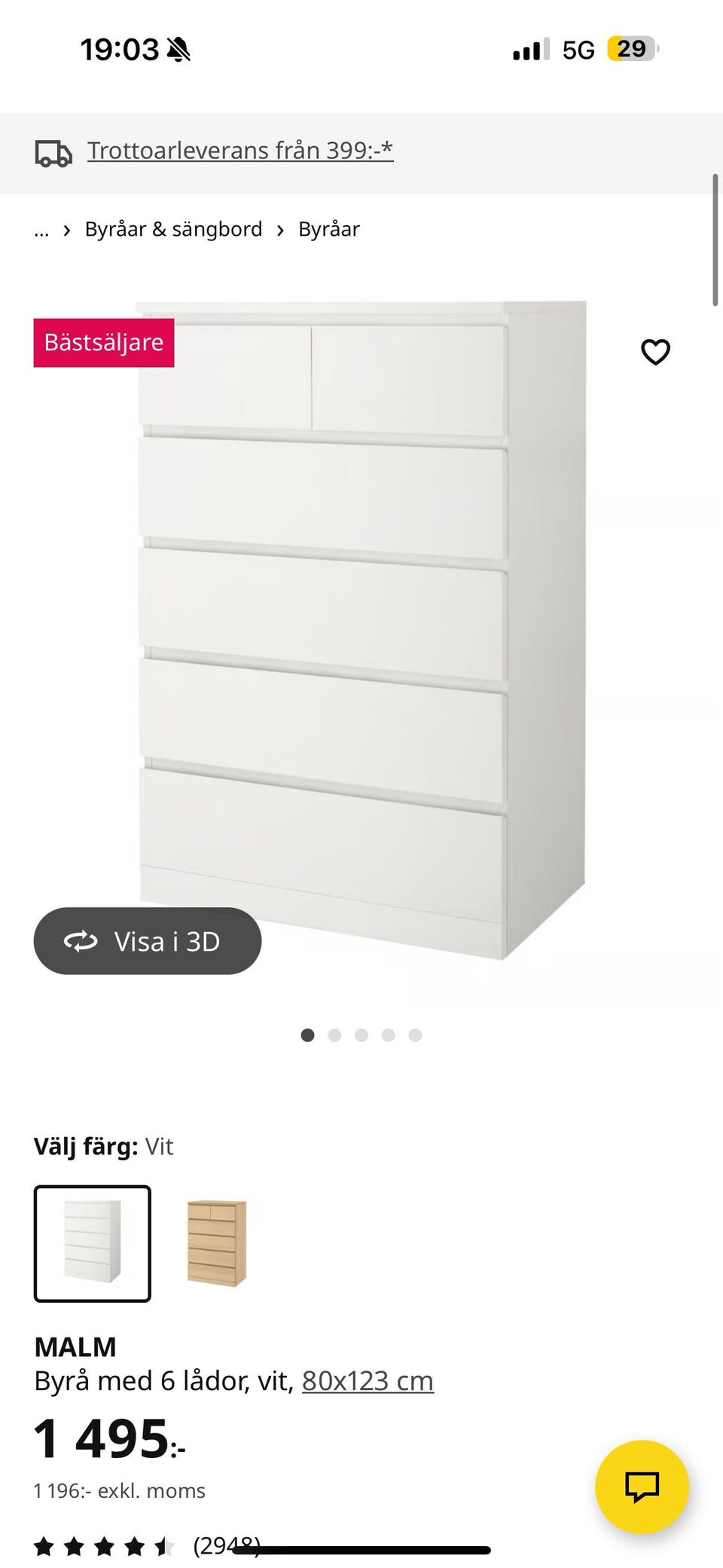The width and height of the screenshot is (723, 1568).
Task: Select the white color variant
Action: click(x=92, y=1244)
